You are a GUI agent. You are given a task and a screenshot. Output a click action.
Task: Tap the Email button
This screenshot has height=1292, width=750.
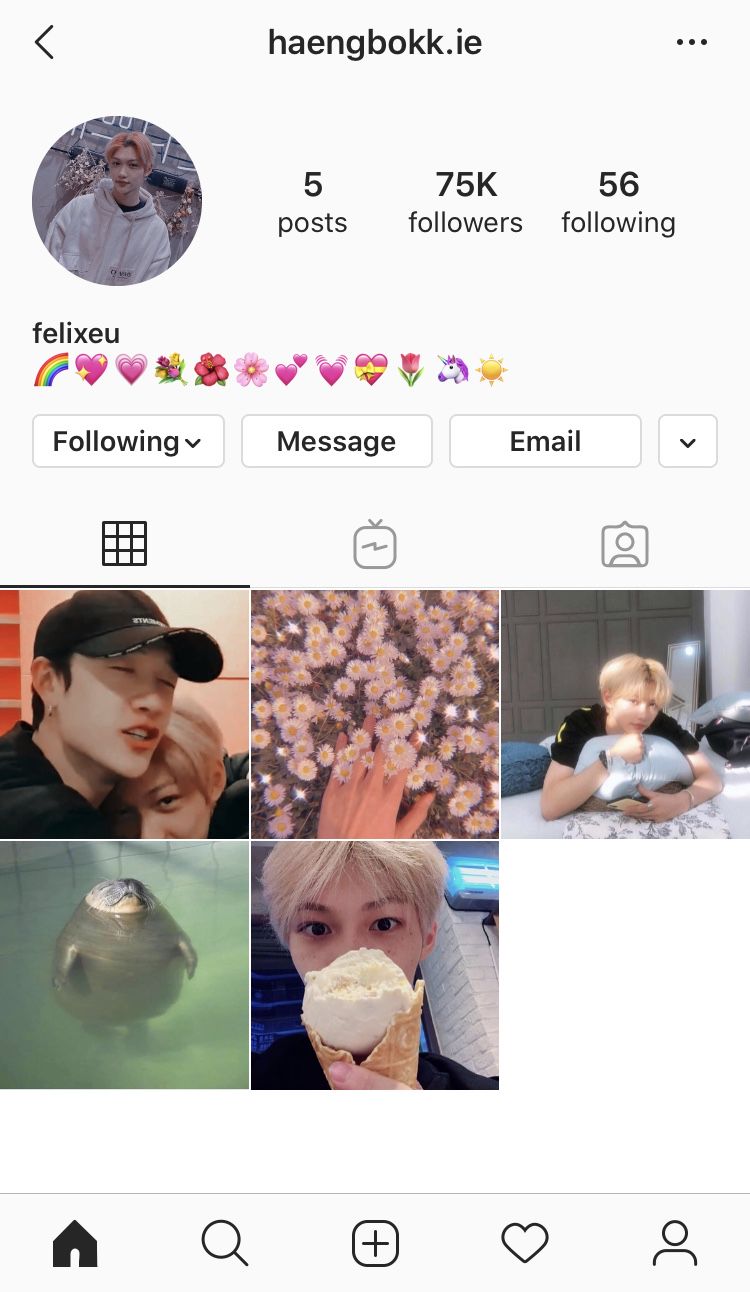[x=545, y=441]
